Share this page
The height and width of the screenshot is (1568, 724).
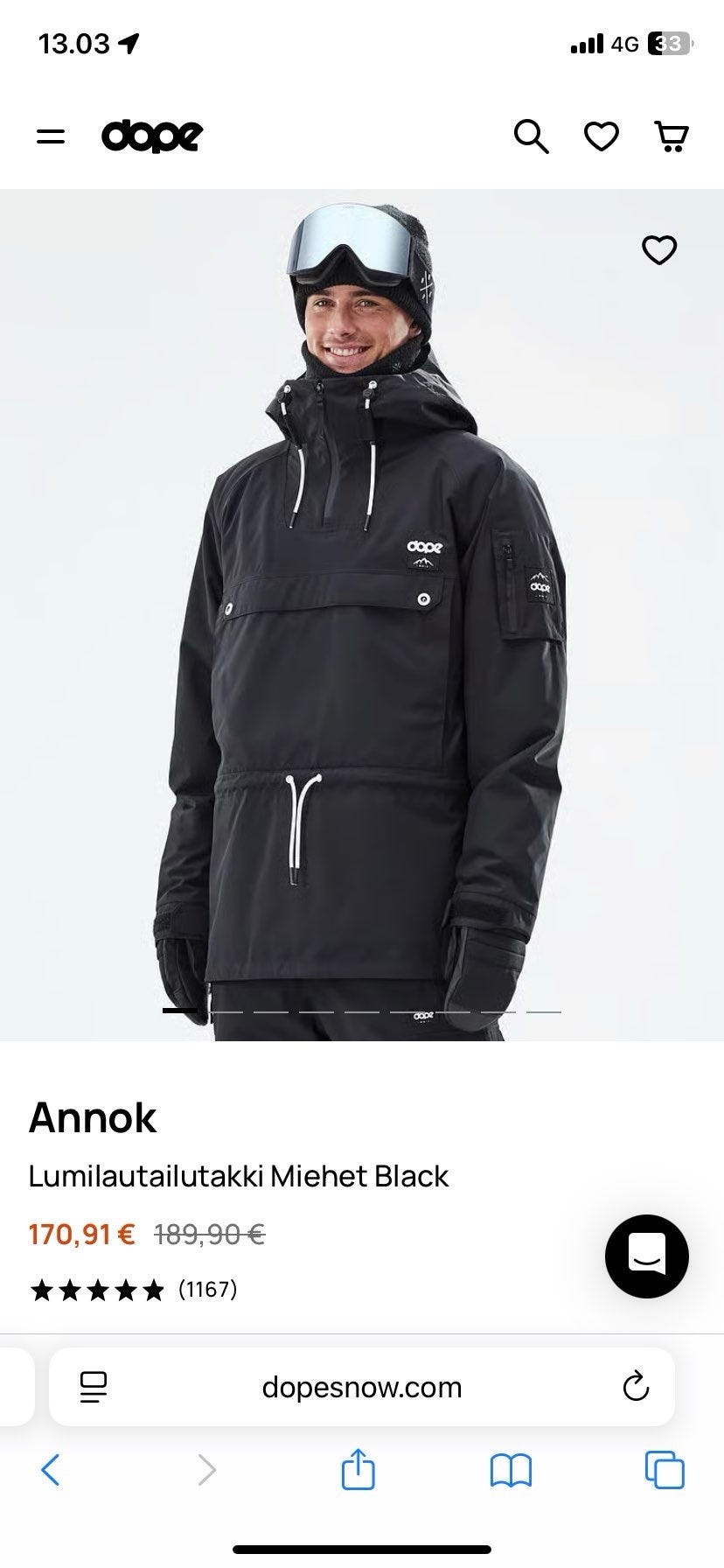(358, 1470)
